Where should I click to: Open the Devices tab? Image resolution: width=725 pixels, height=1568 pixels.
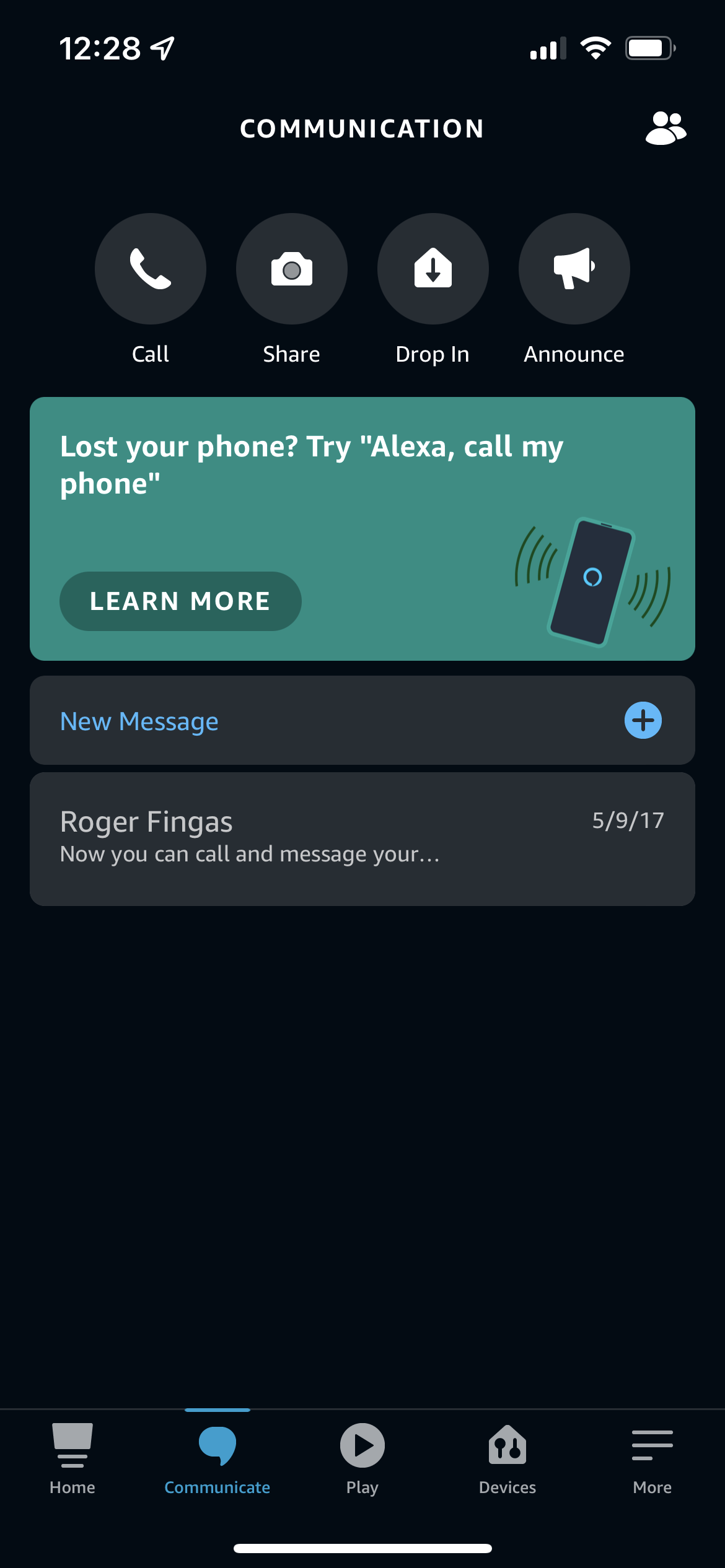click(507, 1458)
